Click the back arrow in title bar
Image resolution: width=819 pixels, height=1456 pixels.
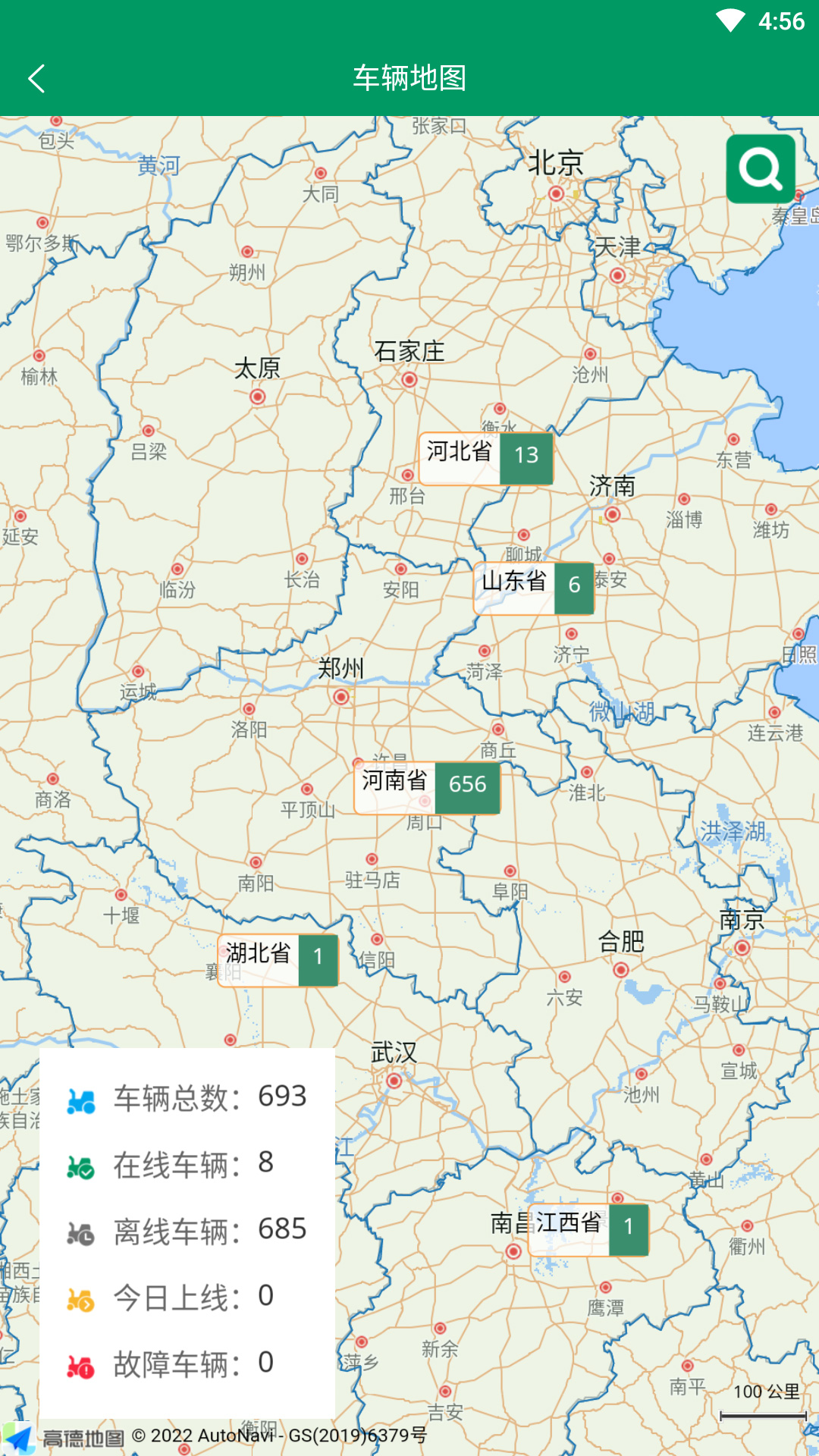tap(36, 77)
